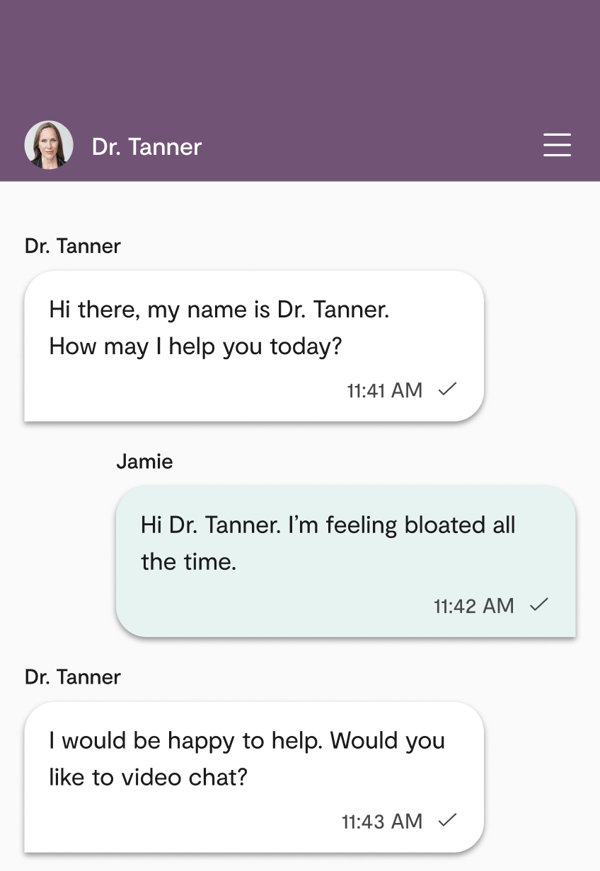Screen dimensions: 600x871
Task: View Dr. Tanner's profile photo
Action: pos(49,146)
